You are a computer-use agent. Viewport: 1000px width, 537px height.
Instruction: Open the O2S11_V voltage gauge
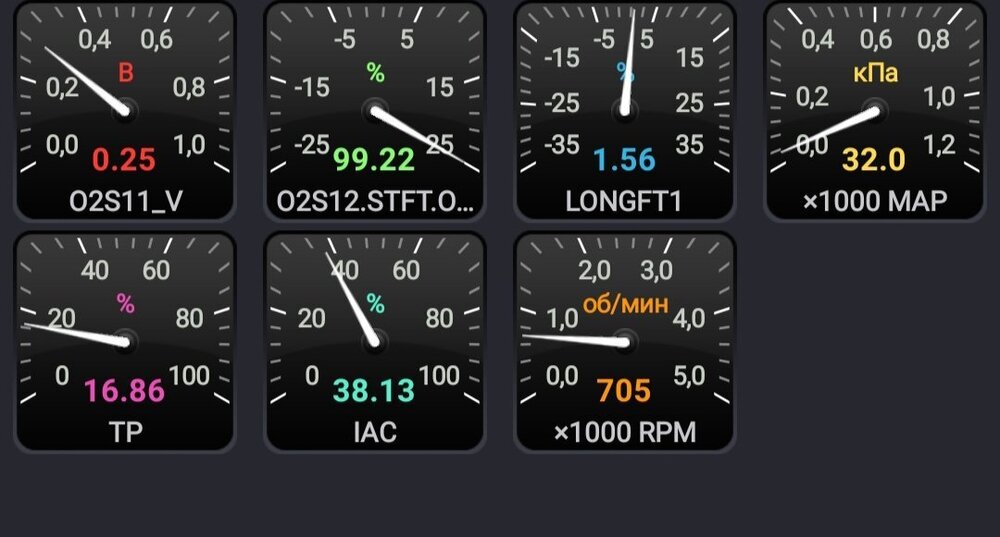point(125,110)
